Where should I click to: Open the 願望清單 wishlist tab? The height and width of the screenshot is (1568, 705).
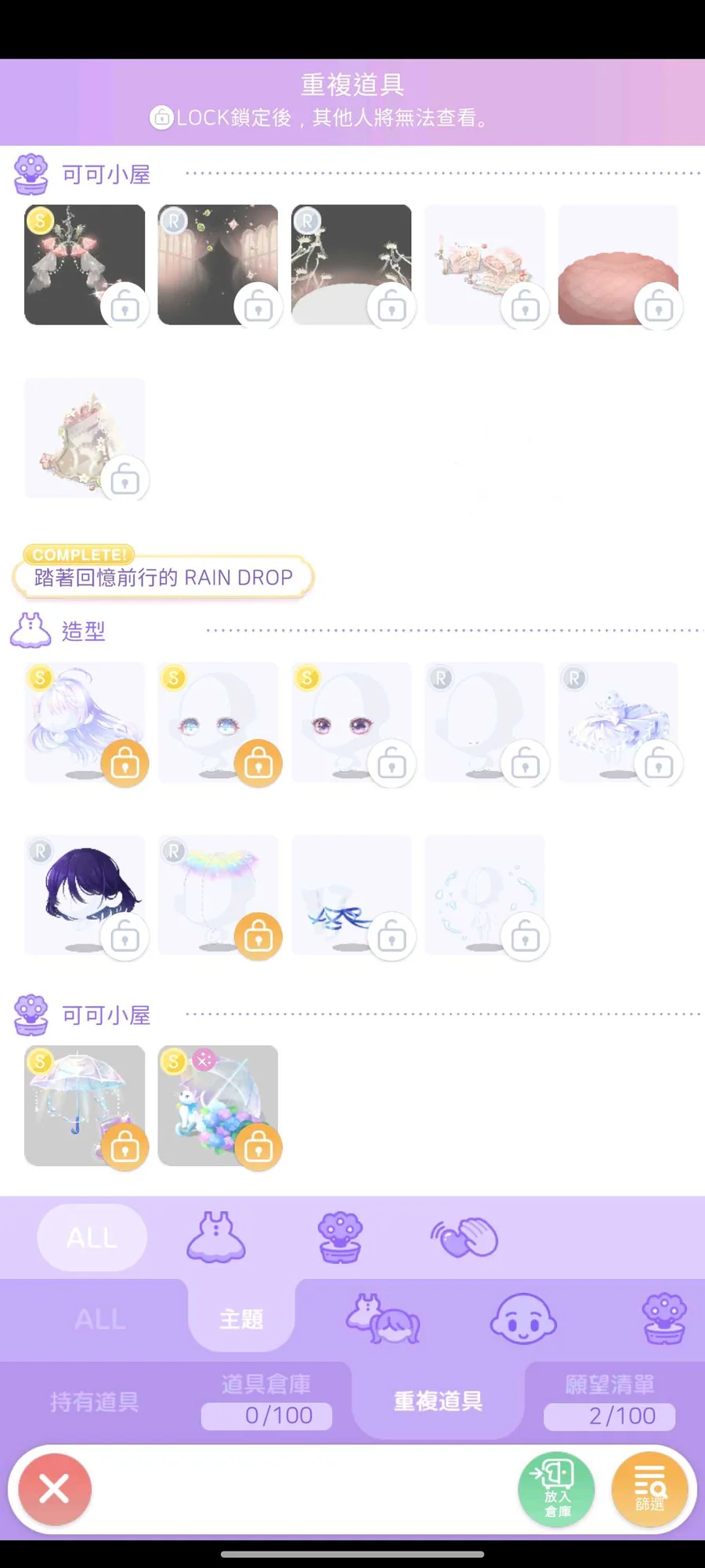coord(609,1400)
